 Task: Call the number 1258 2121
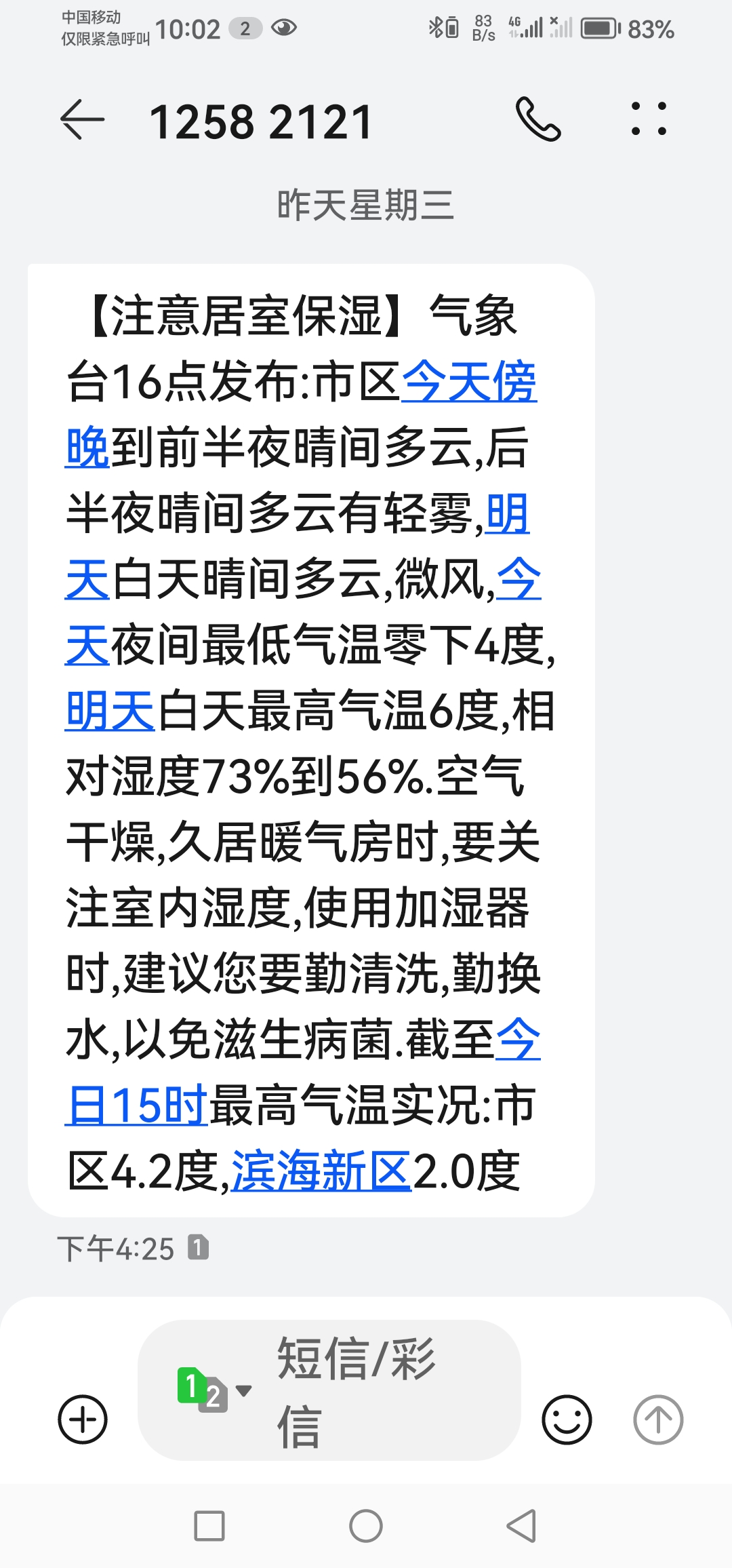[538, 120]
